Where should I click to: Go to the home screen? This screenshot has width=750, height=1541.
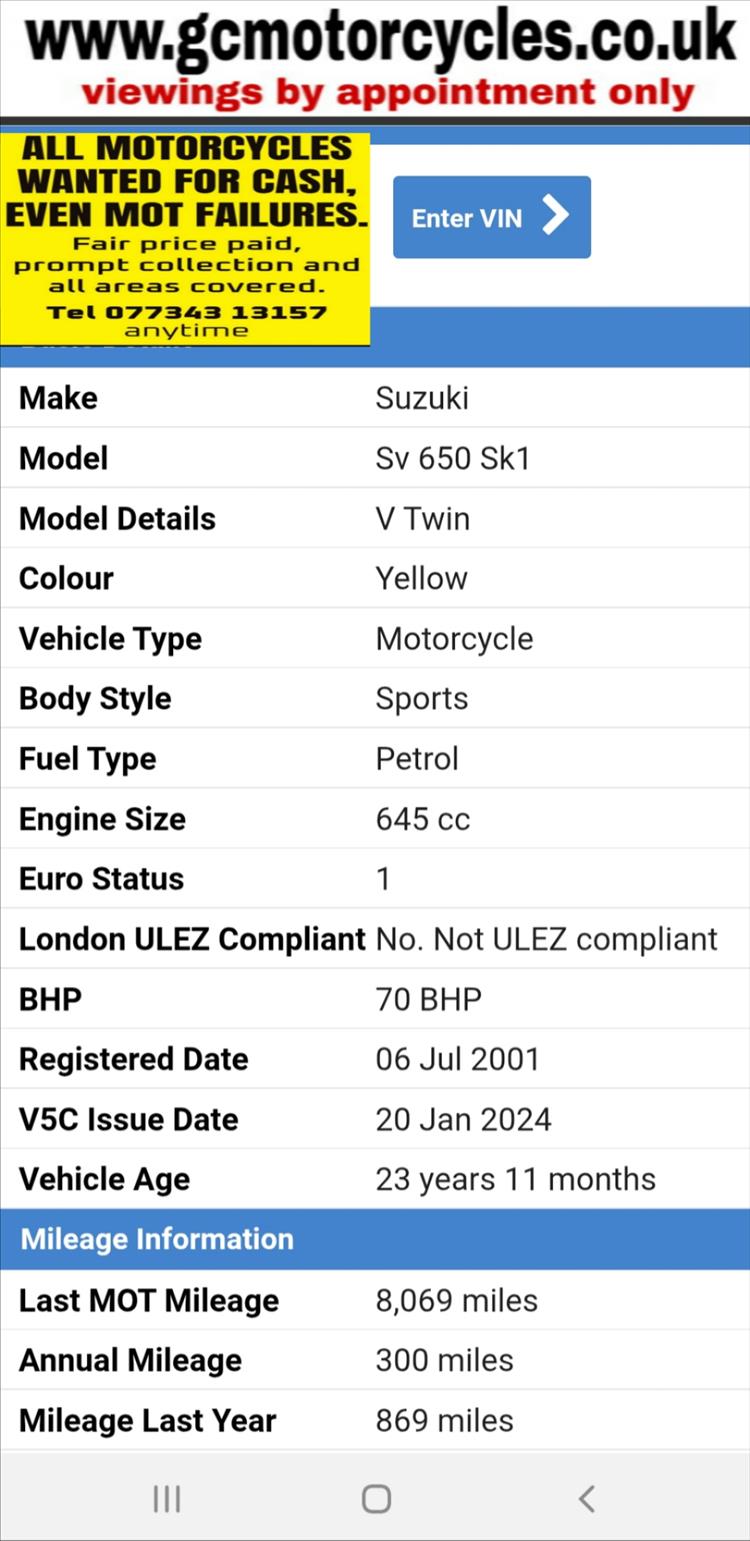[376, 1497]
